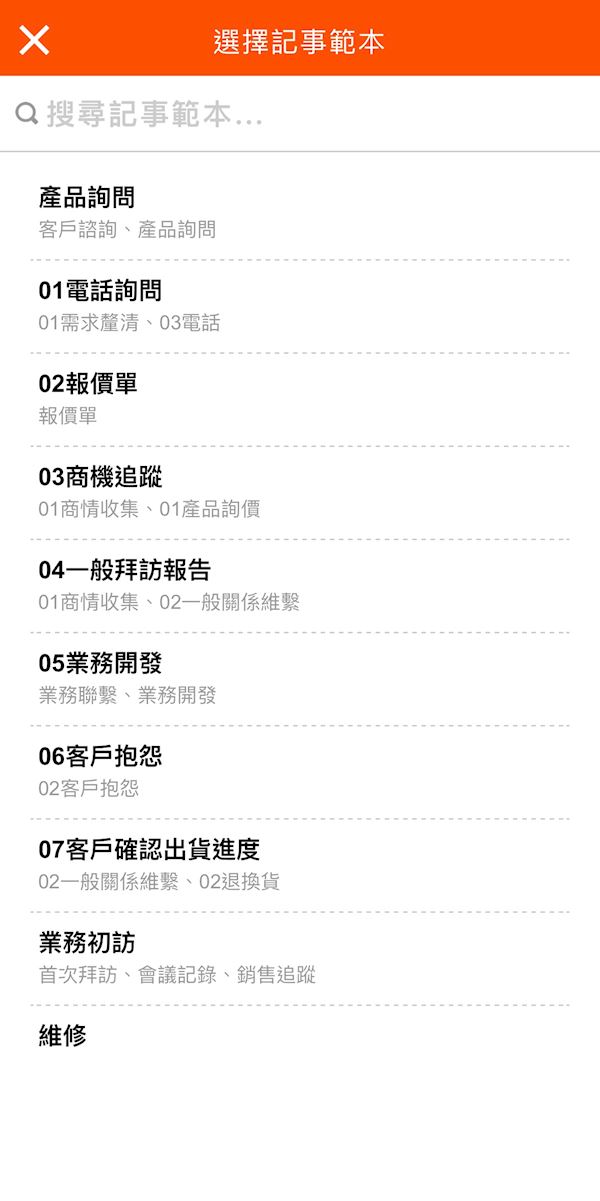
Task: Select the 產品詢問 template
Action: [300, 212]
